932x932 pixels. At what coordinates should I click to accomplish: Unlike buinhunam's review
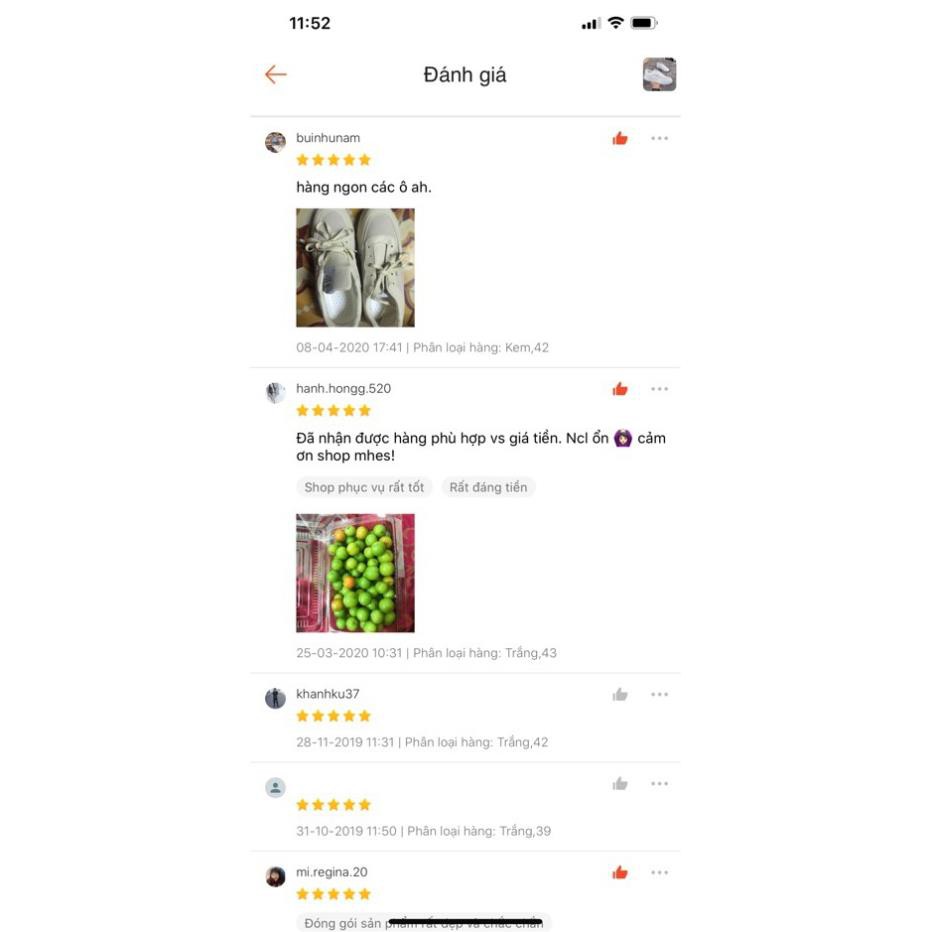[620, 139]
